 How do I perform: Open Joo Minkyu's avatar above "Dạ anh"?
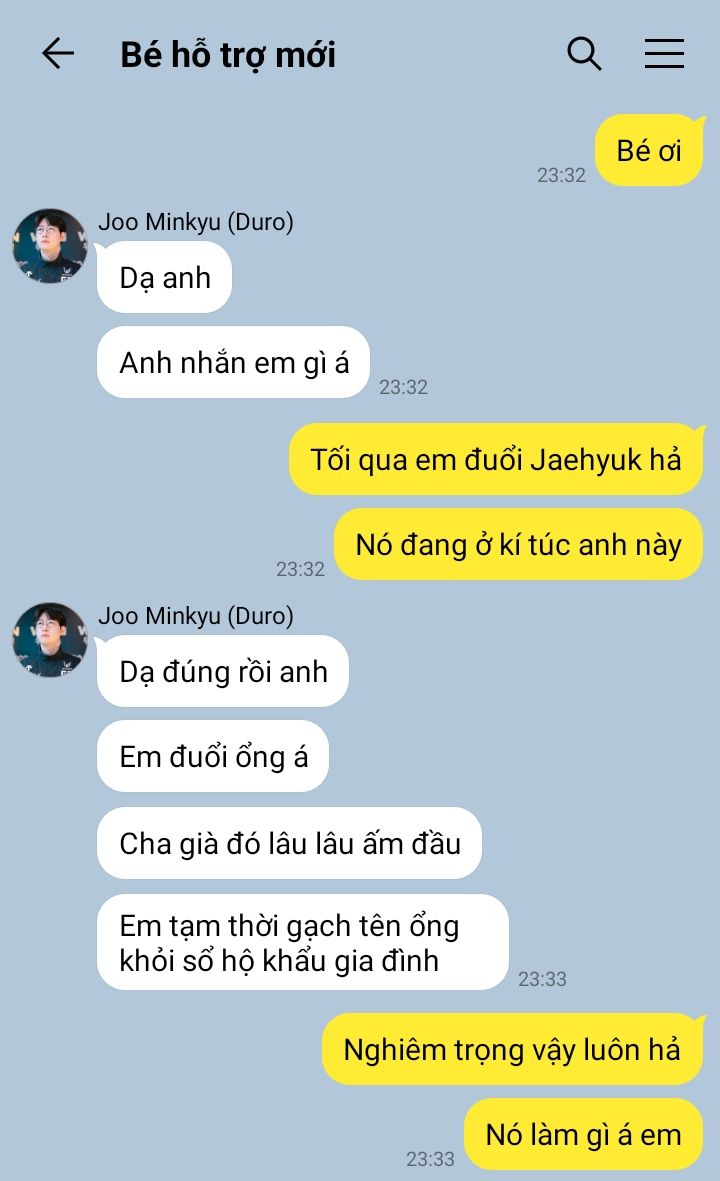click(50, 246)
